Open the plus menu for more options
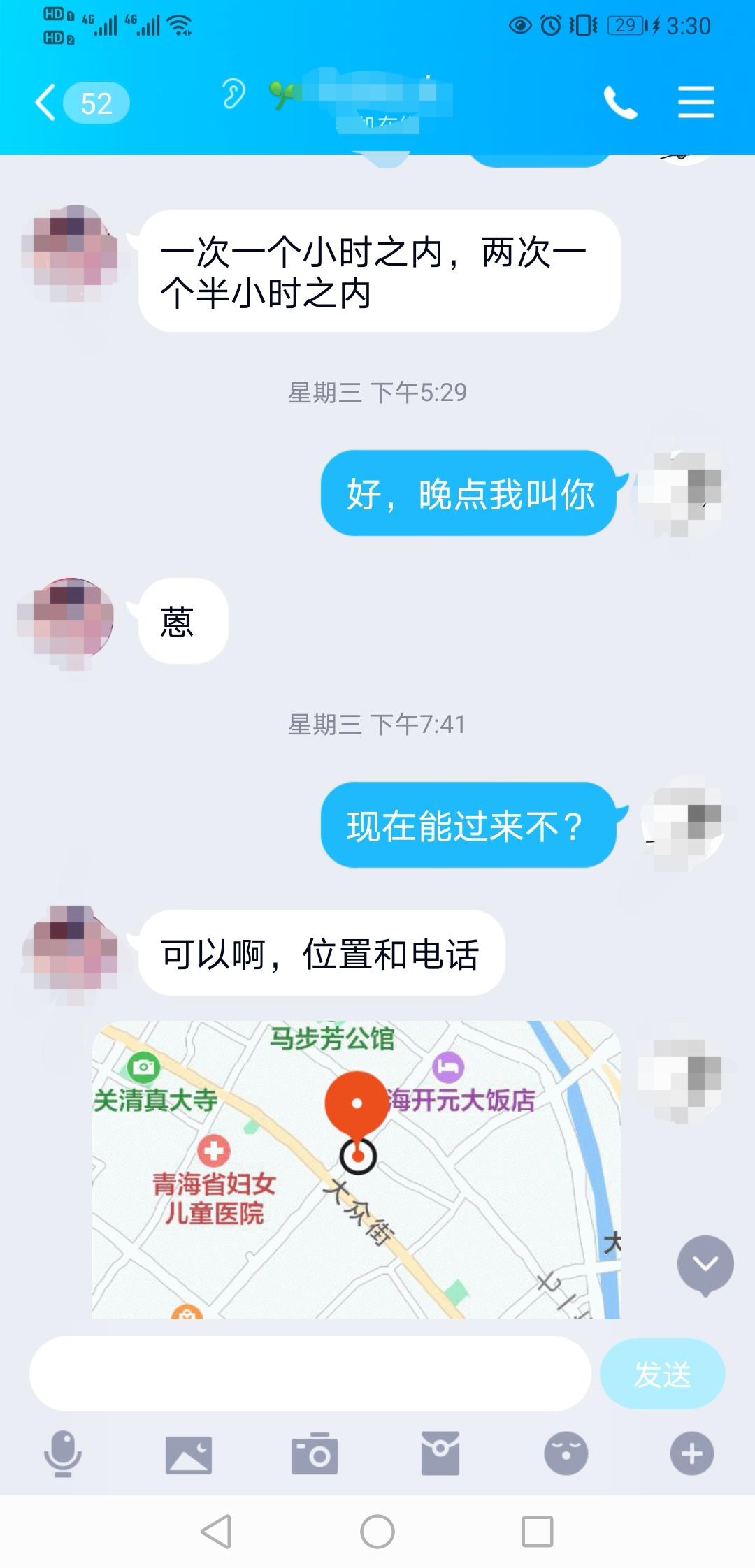 [691, 1454]
